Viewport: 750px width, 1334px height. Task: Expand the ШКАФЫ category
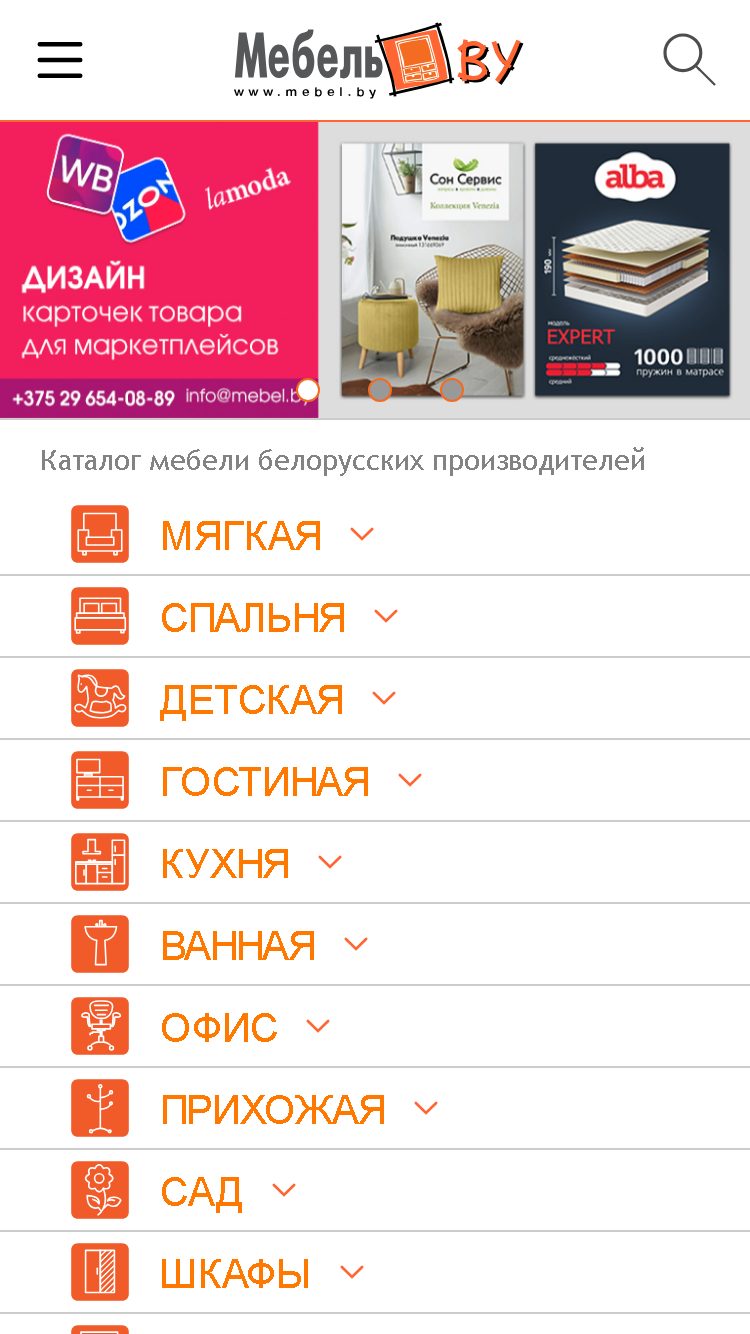pyautogui.click(x=375, y=1273)
